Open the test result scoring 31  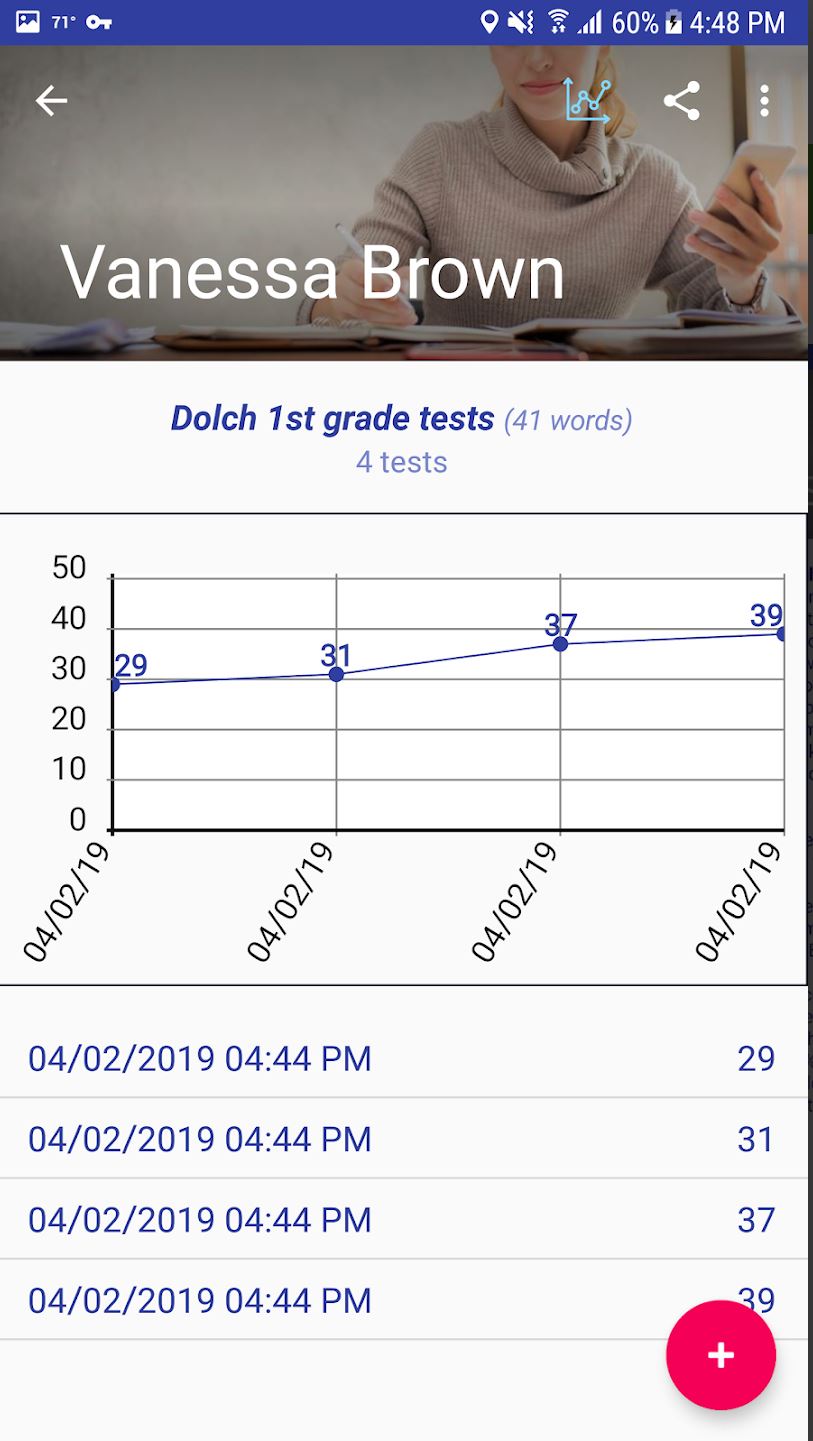400,1139
